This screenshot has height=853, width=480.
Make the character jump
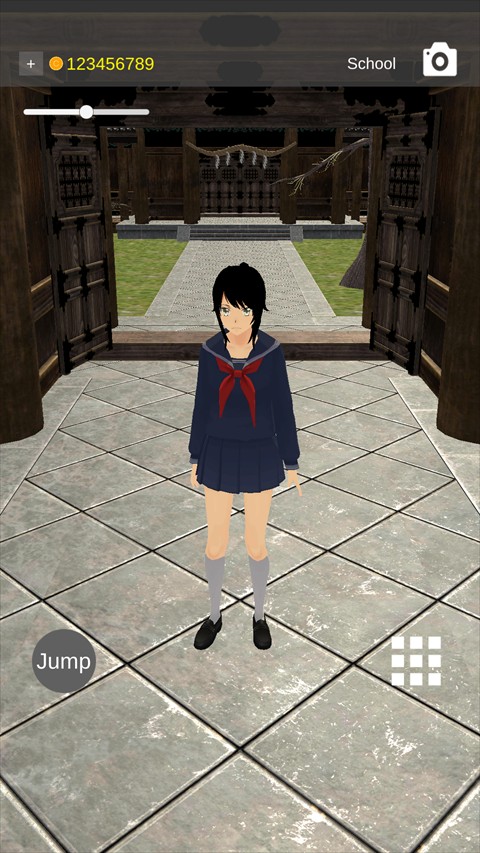(x=64, y=661)
